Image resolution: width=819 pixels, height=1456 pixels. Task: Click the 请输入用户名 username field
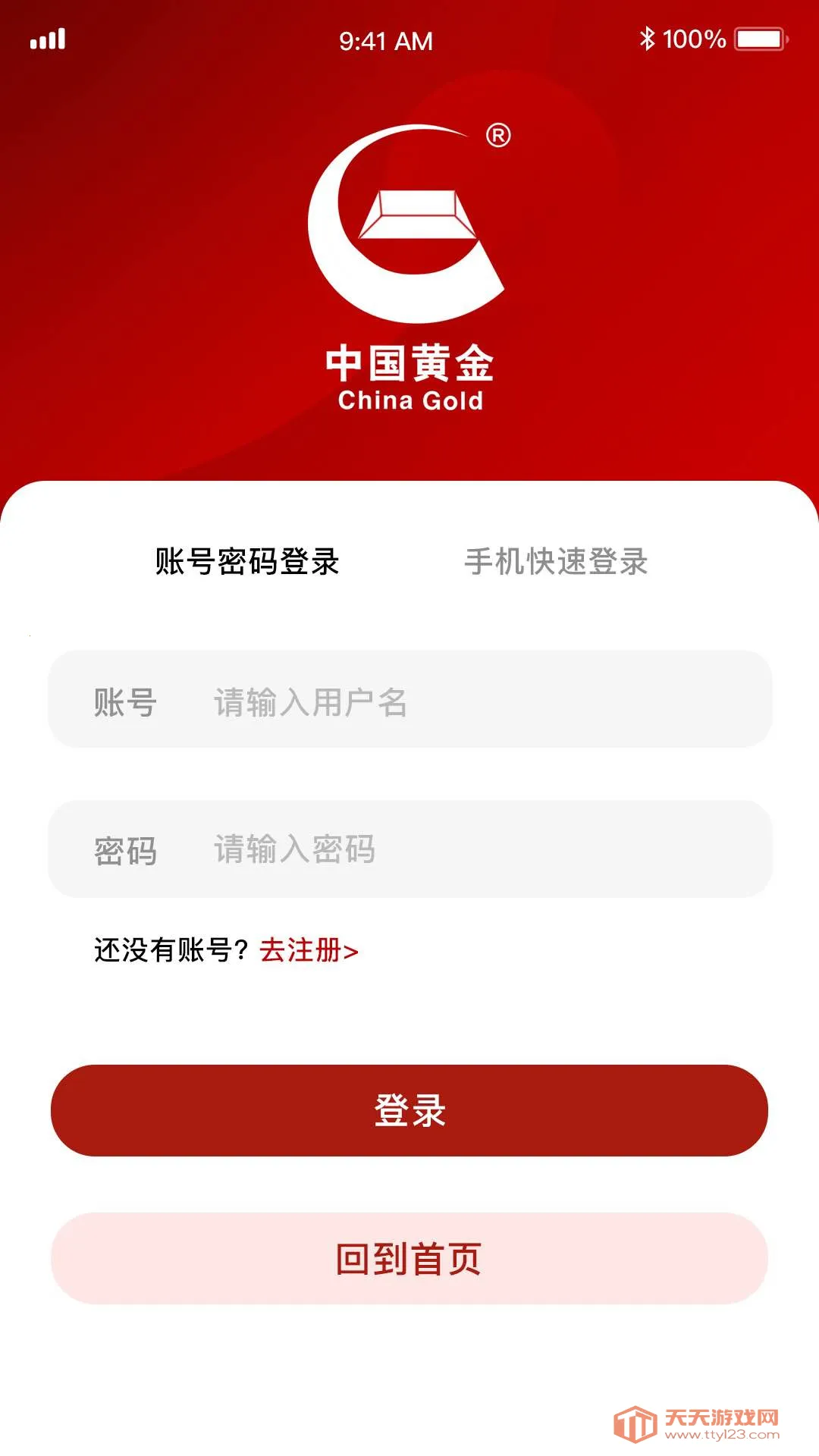click(311, 704)
